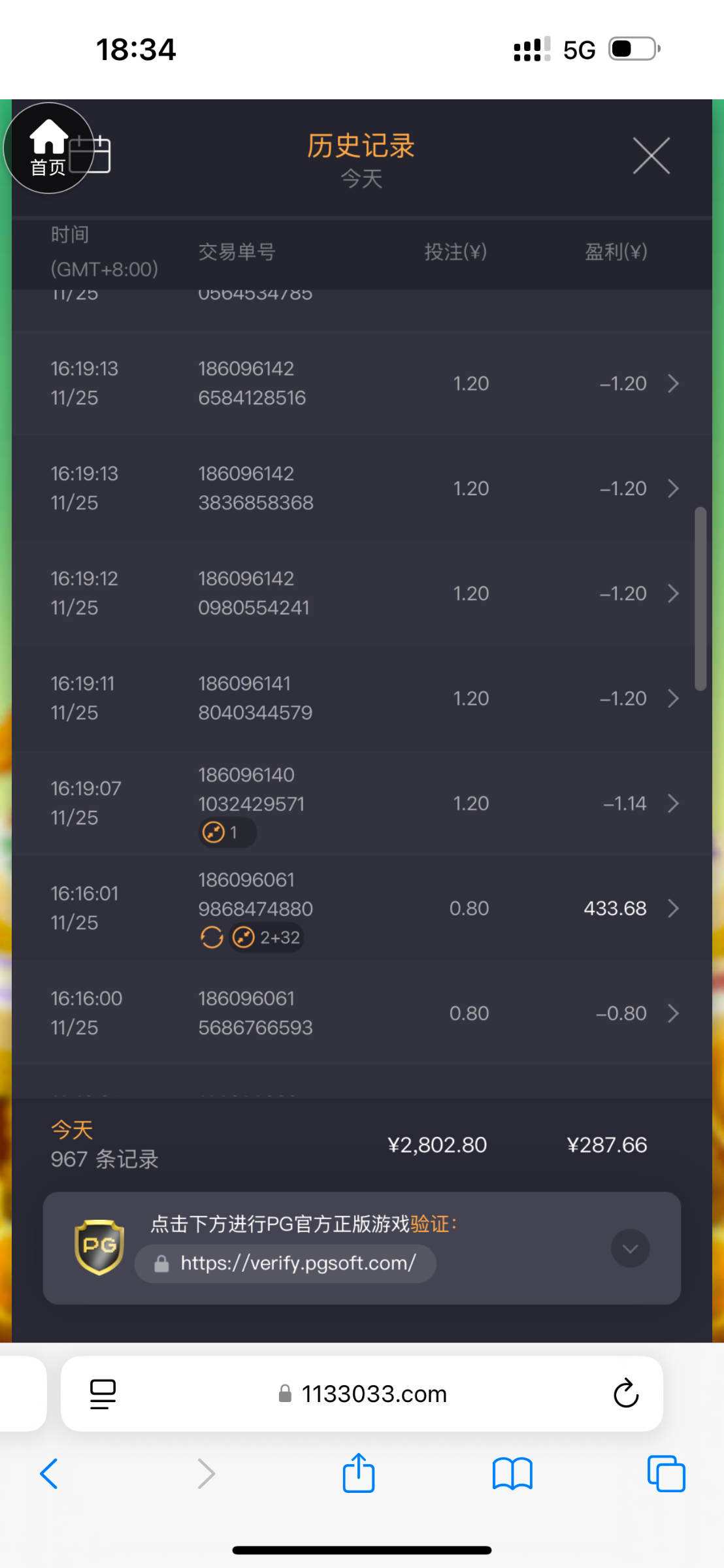This screenshot has width=724, height=1568.
Task: Go back in Safari
Action: (x=49, y=1474)
